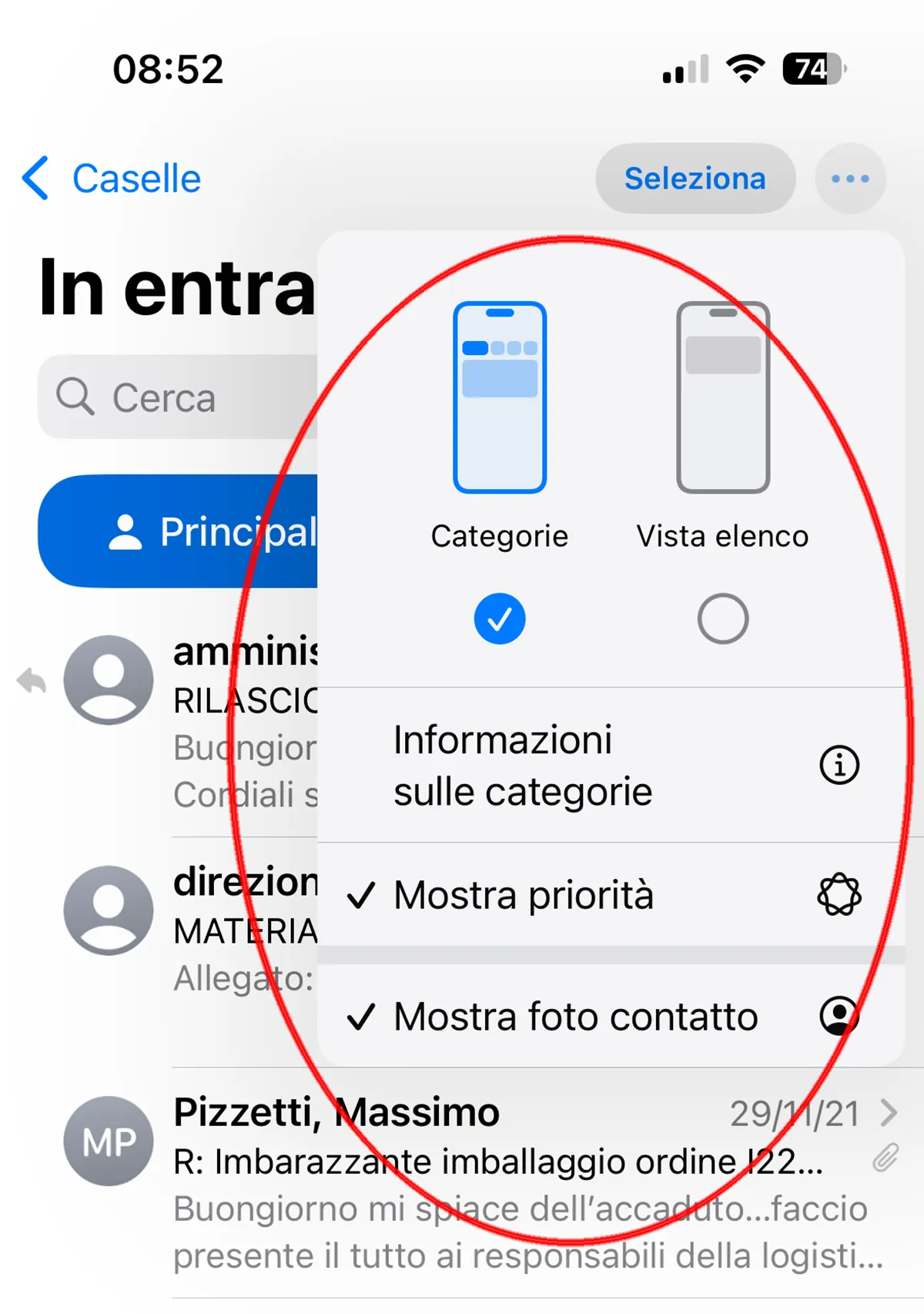The image size is (924, 1314).
Task: Tap the battery indicator showing 74
Action: pyautogui.click(x=811, y=69)
